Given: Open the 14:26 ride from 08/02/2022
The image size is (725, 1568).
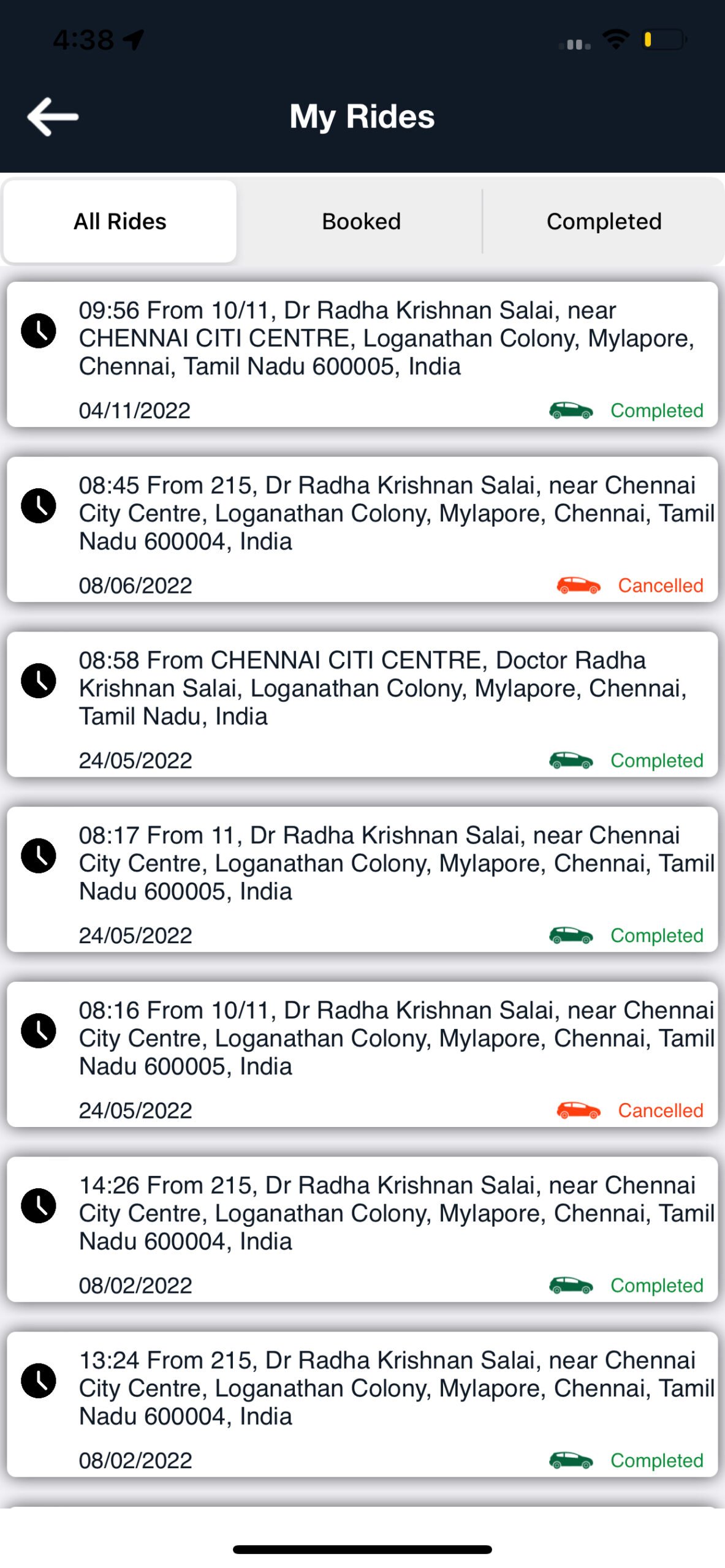Looking at the screenshot, I should point(362,1230).
